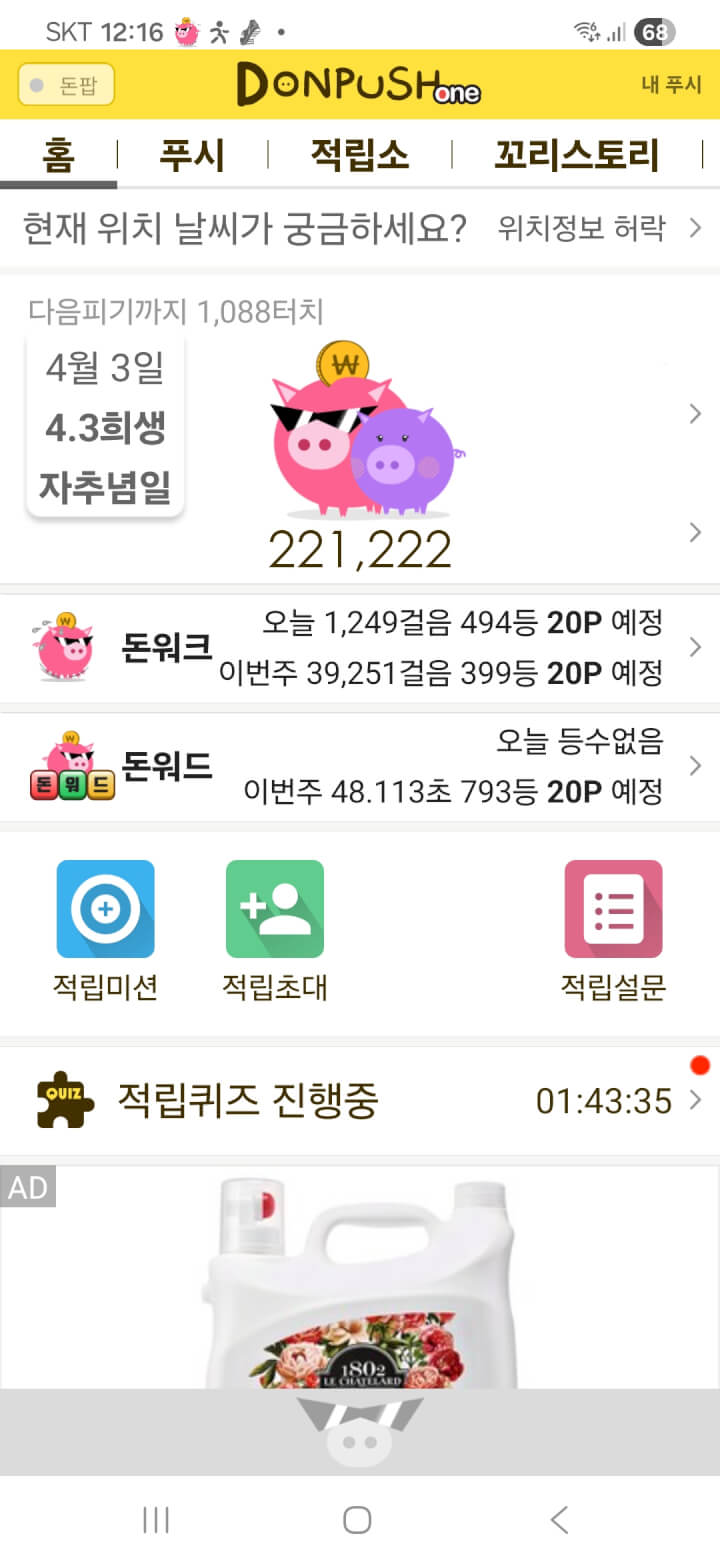Open 내 푸시 in the header
This screenshot has height=1560, width=720.
click(671, 85)
